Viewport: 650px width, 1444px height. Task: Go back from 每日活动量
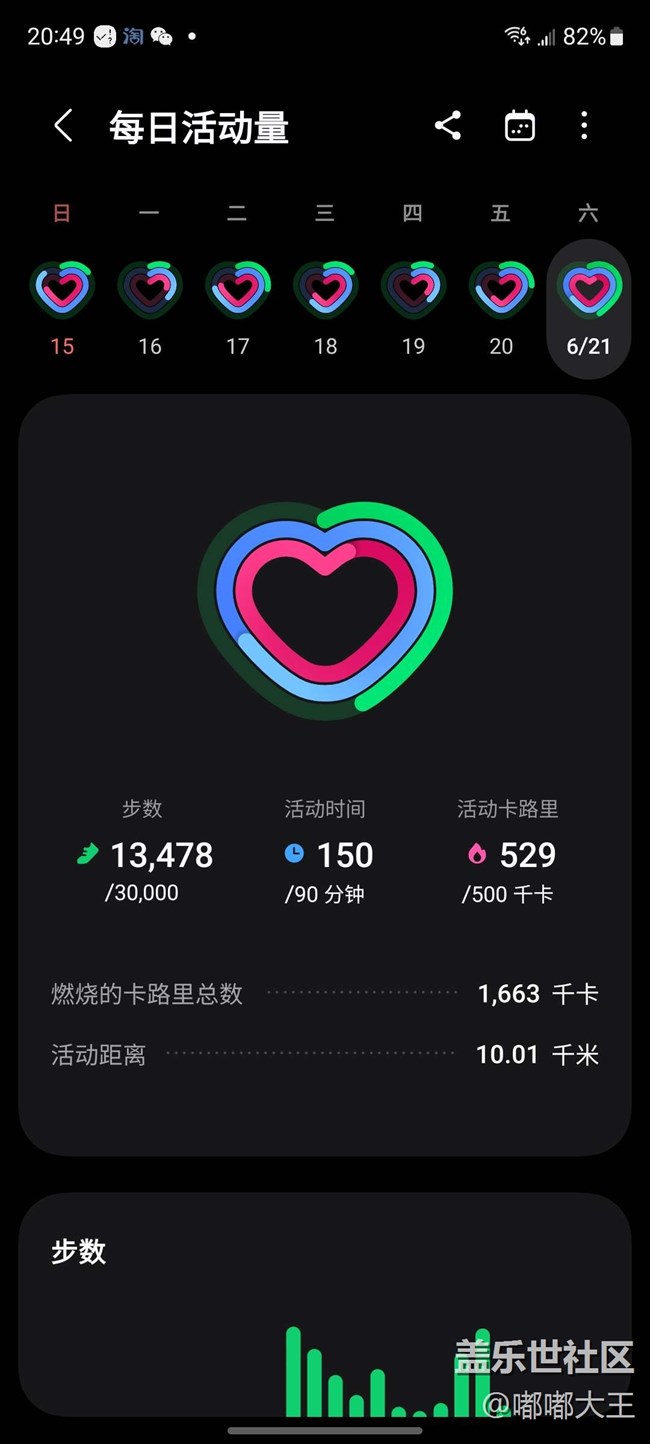(x=63, y=127)
